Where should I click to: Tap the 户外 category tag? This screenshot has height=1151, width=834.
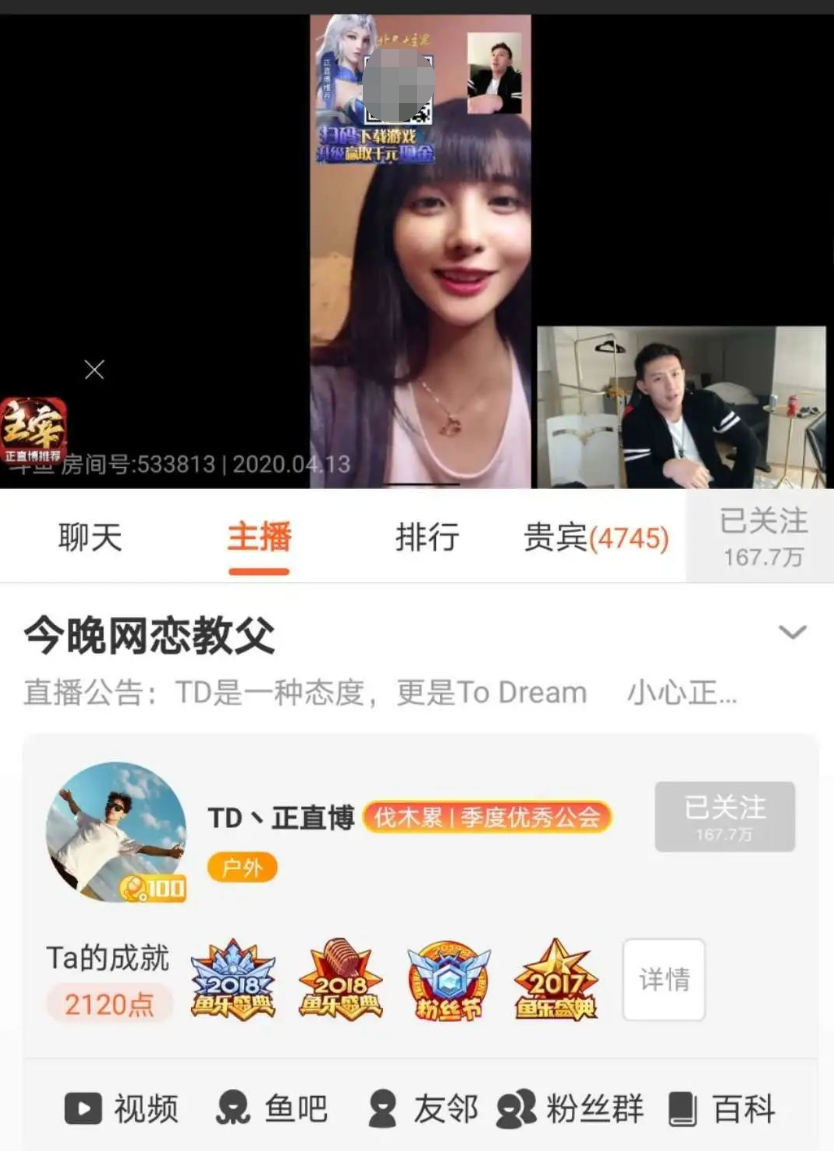point(242,867)
